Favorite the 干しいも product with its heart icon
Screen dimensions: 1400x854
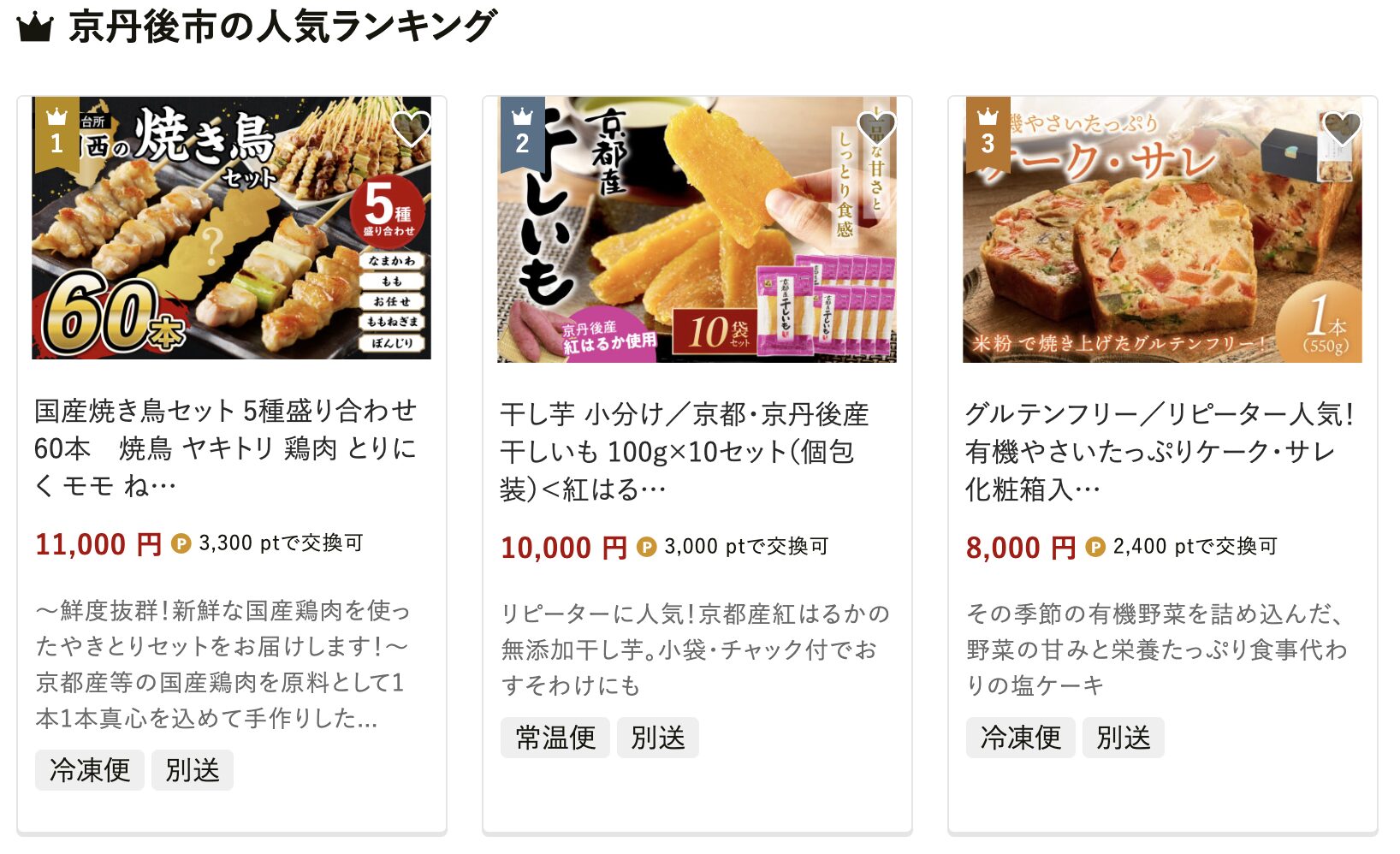[x=876, y=129]
